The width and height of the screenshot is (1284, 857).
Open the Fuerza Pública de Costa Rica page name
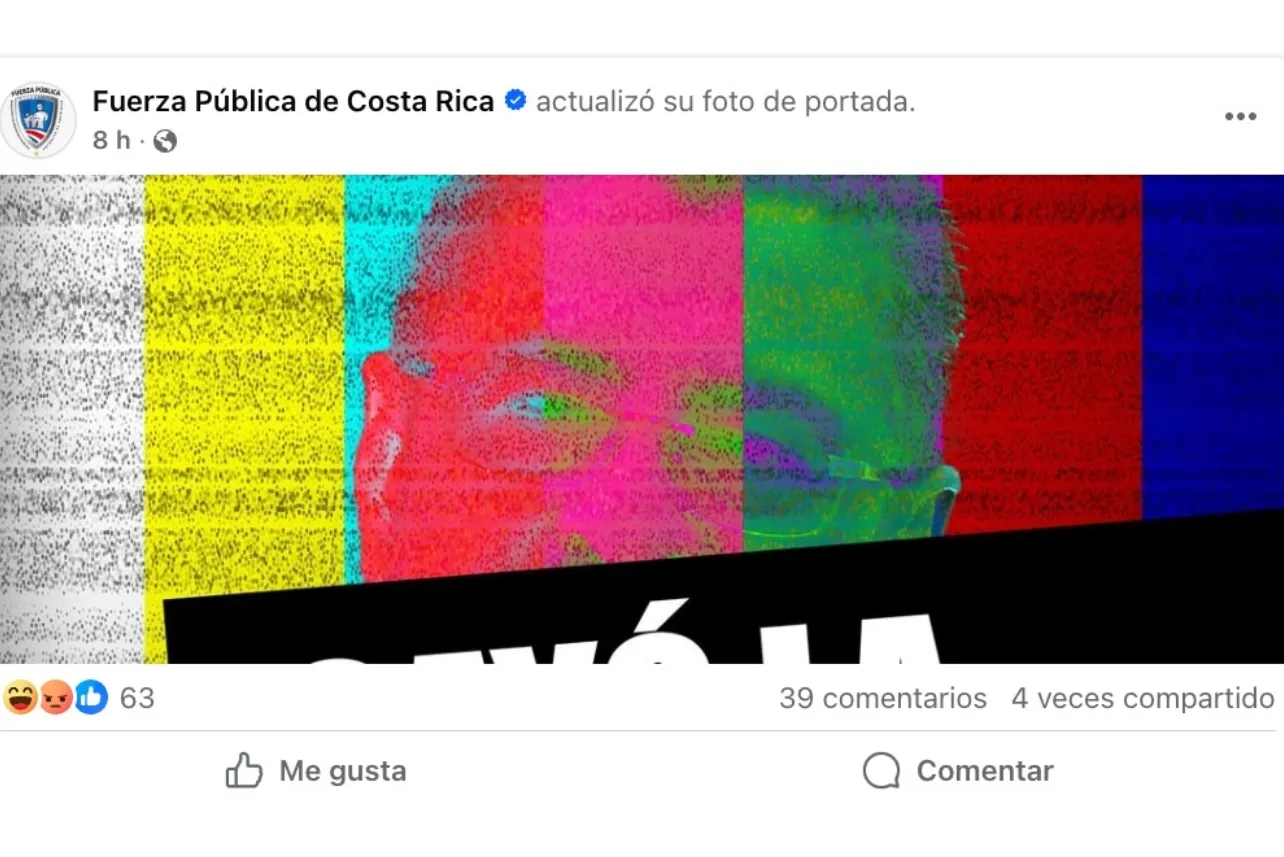pyautogui.click(x=293, y=102)
